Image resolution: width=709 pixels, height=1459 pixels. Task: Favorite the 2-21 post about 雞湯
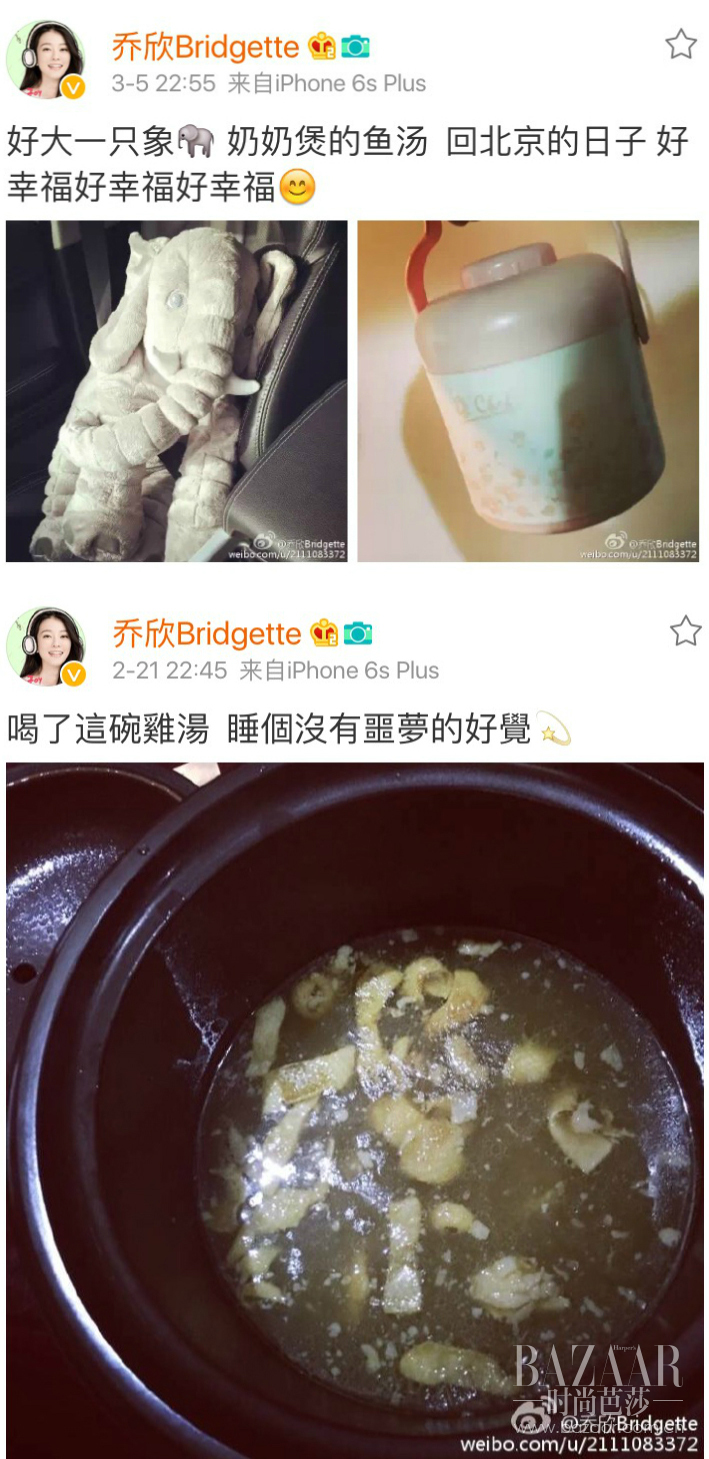click(x=685, y=631)
